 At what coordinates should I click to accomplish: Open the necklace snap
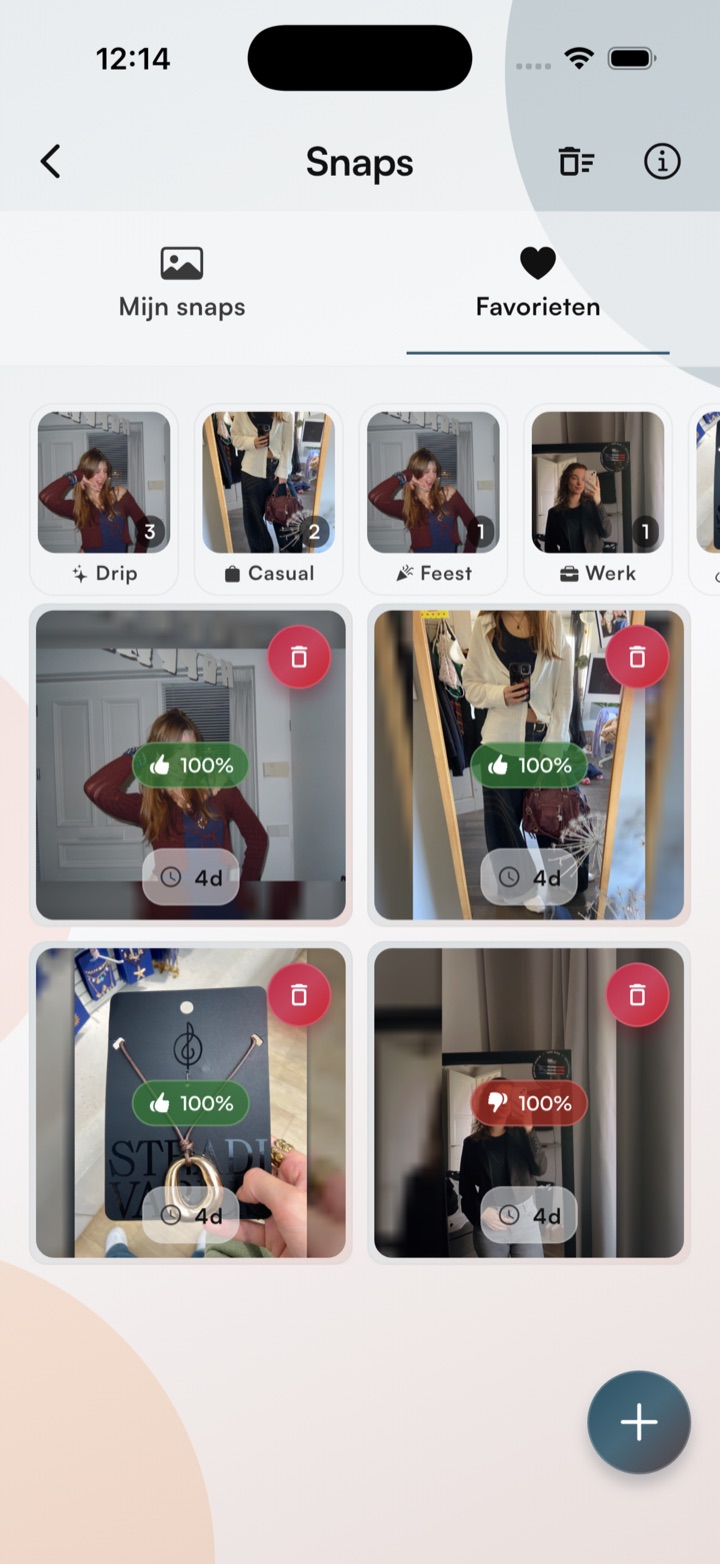click(x=190, y=1103)
